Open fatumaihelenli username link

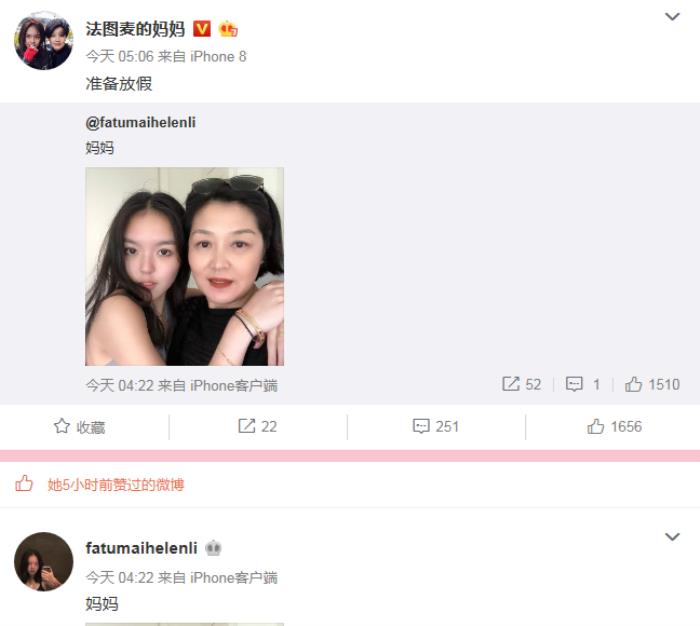[141, 548]
